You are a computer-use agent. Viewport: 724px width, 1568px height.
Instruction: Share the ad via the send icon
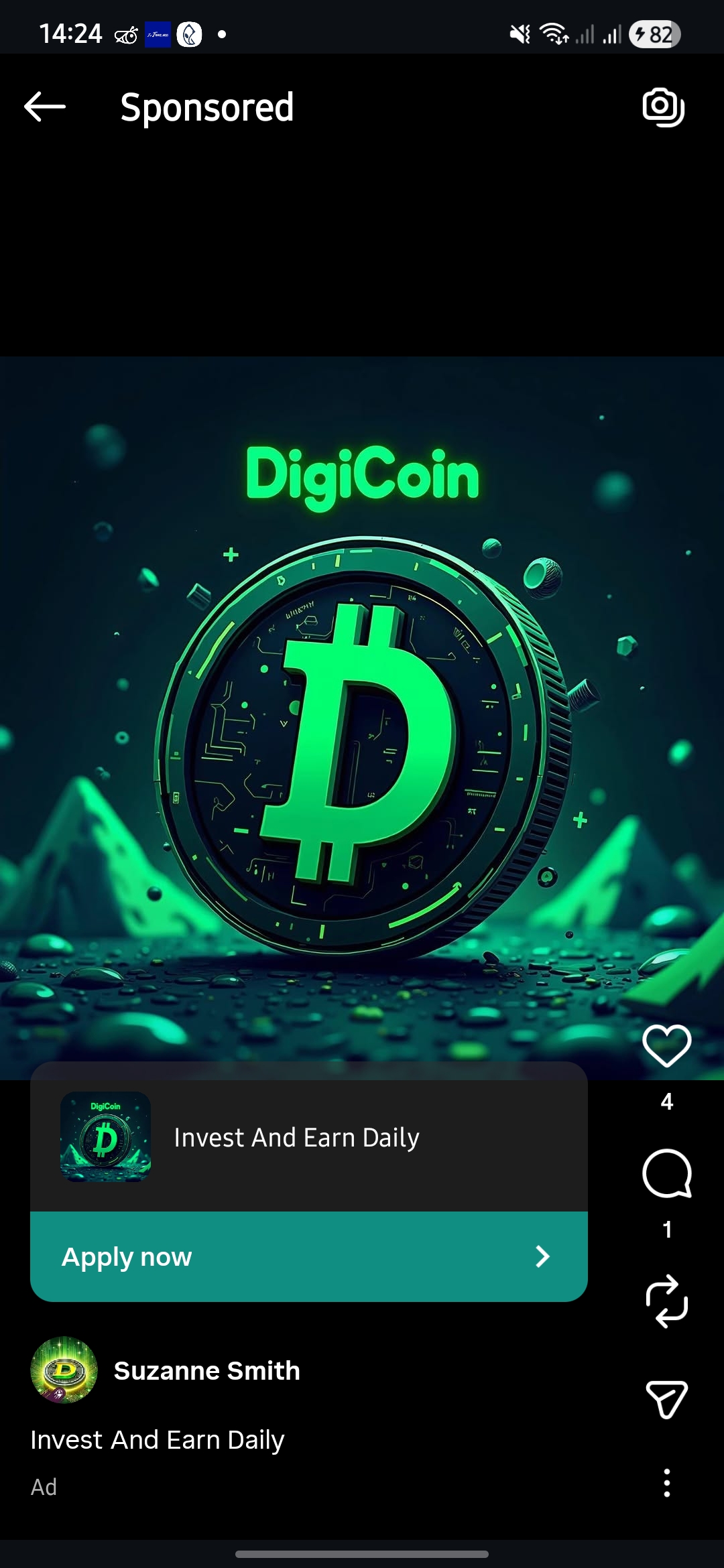pyautogui.click(x=666, y=1399)
